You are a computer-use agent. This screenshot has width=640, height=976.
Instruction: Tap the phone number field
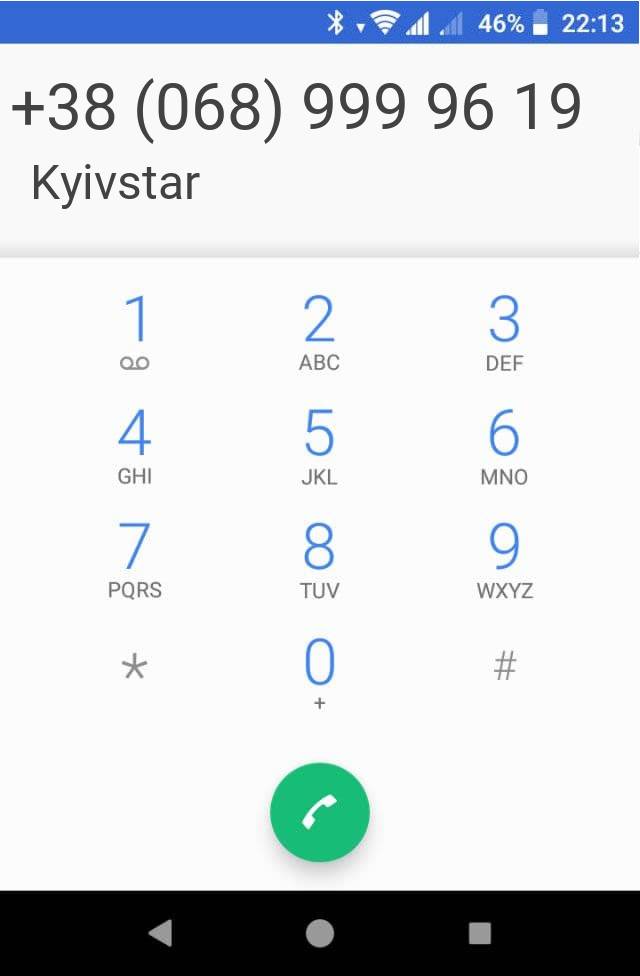coord(297,108)
